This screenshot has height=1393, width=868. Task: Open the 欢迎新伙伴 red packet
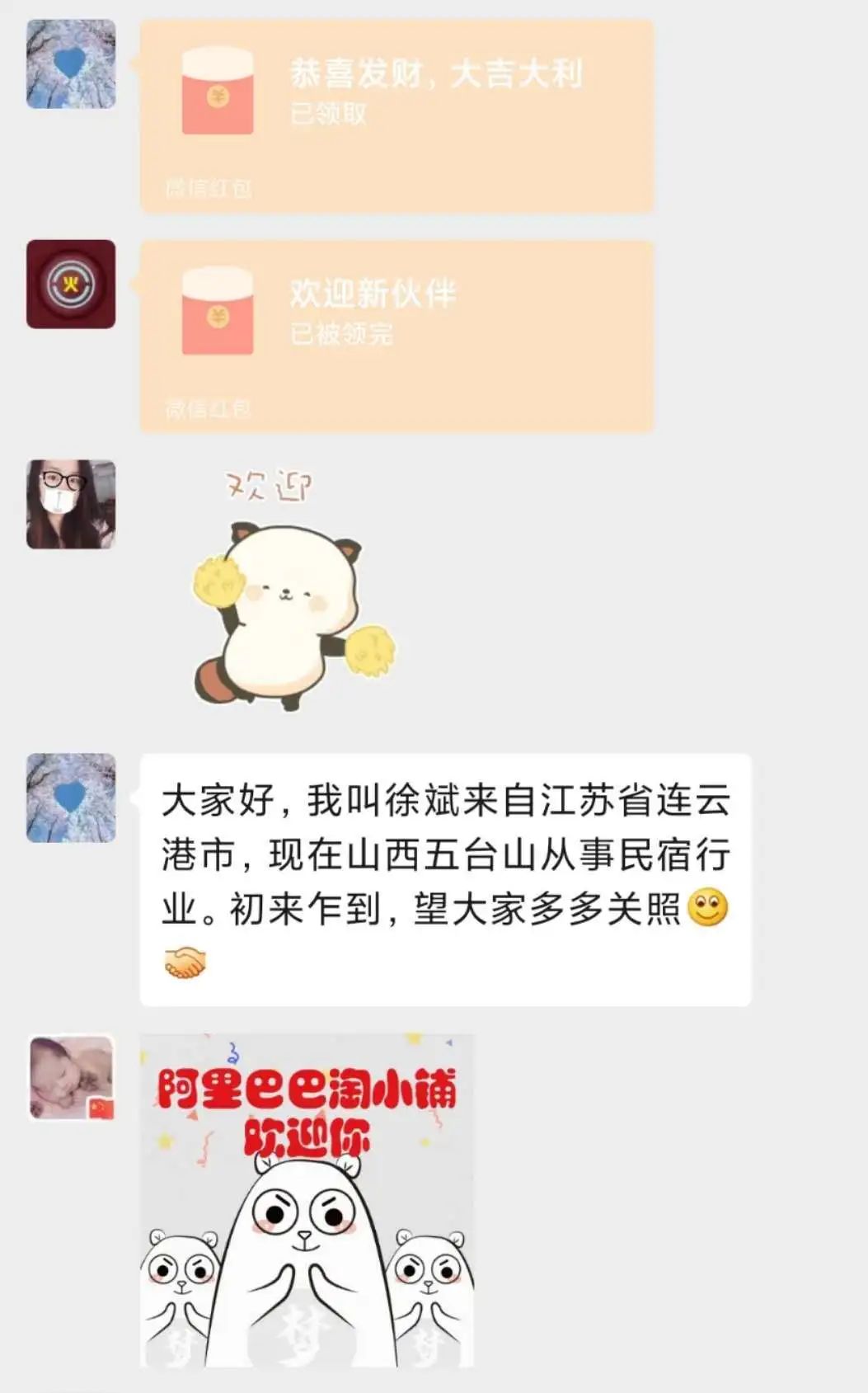point(396,336)
